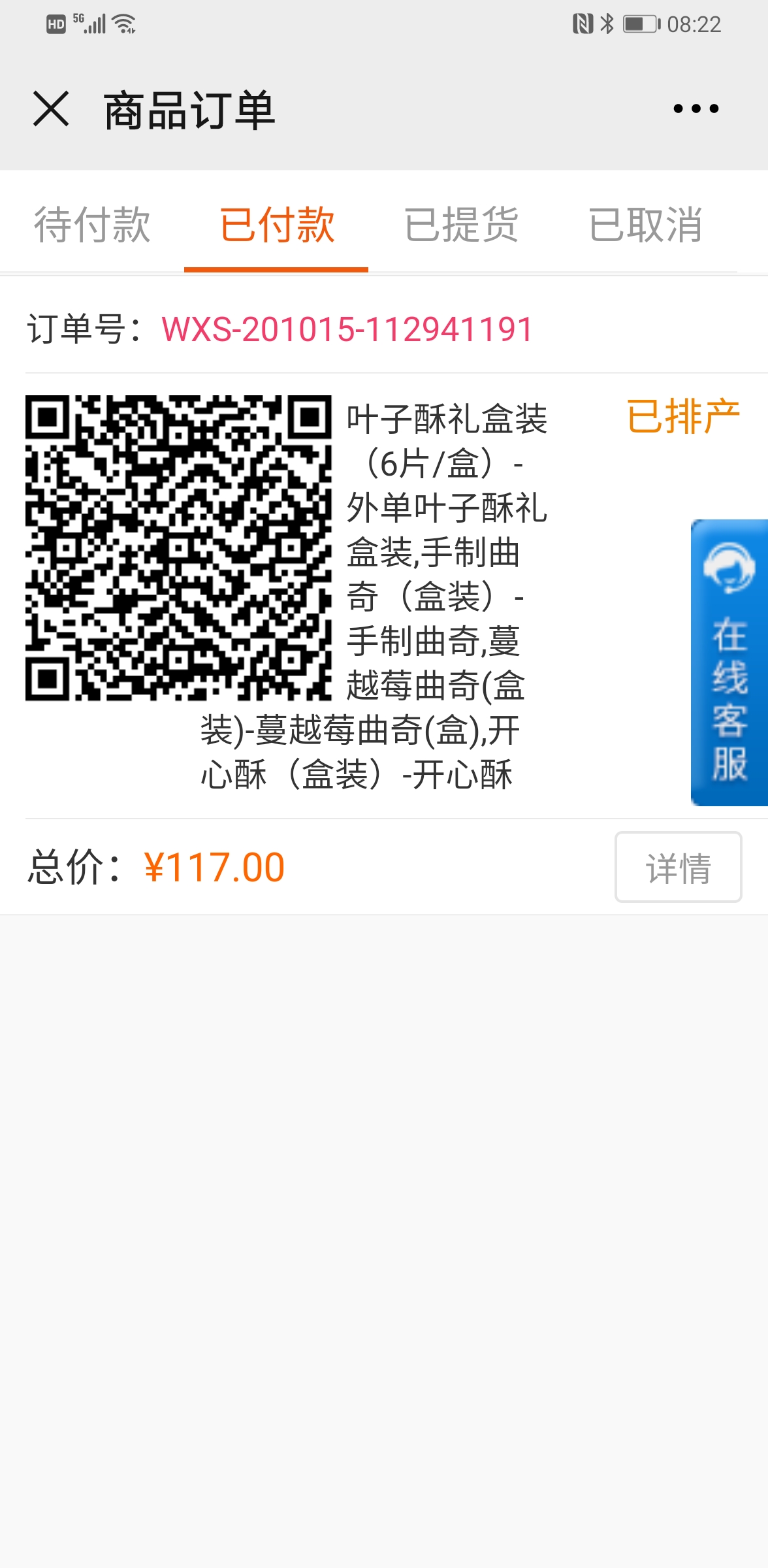This screenshot has width=768, height=1568.
Task: Switch to the 待付款 tab
Action: click(92, 224)
